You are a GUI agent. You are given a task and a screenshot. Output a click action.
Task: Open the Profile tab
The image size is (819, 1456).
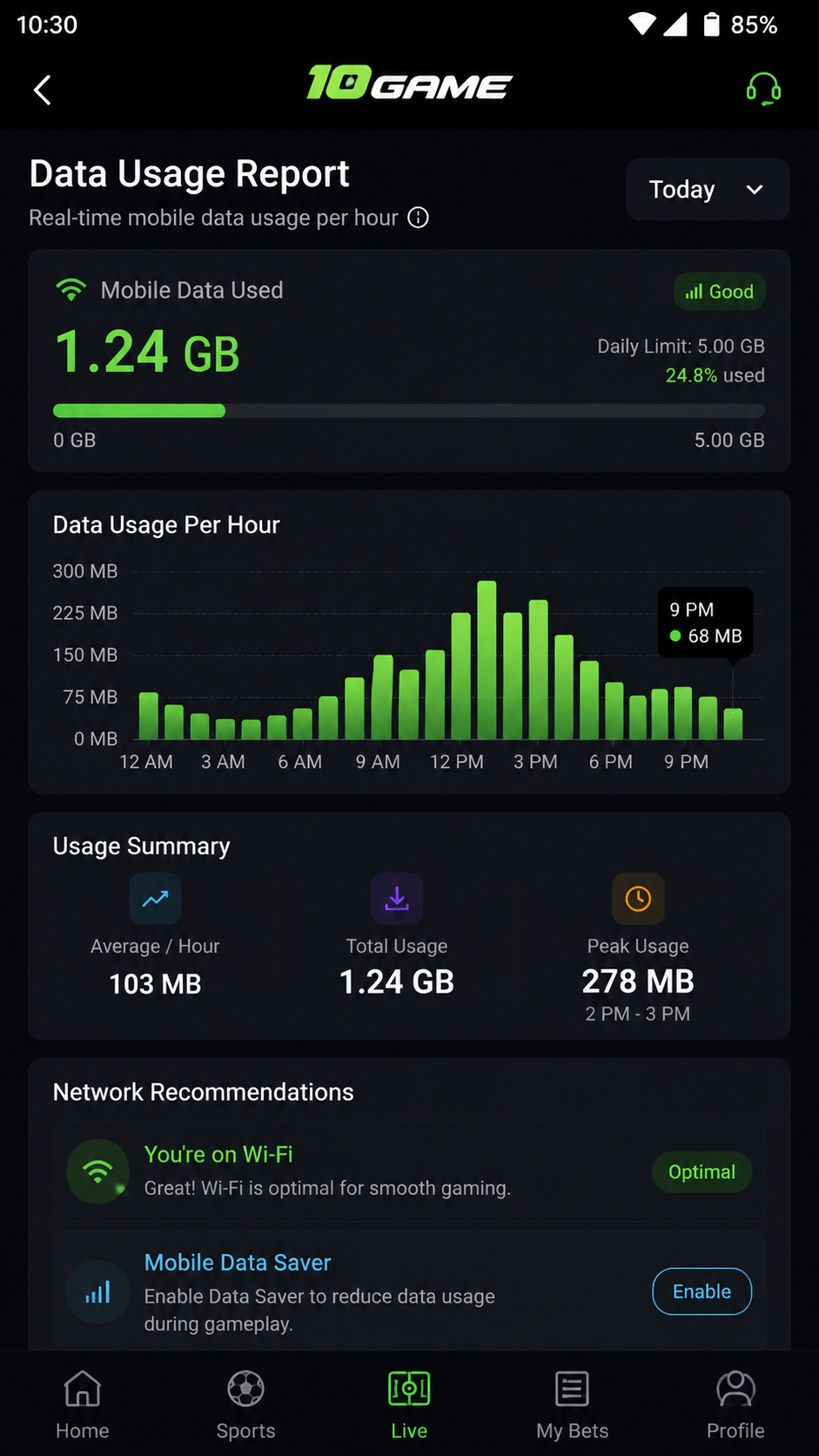tap(735, 1405)
